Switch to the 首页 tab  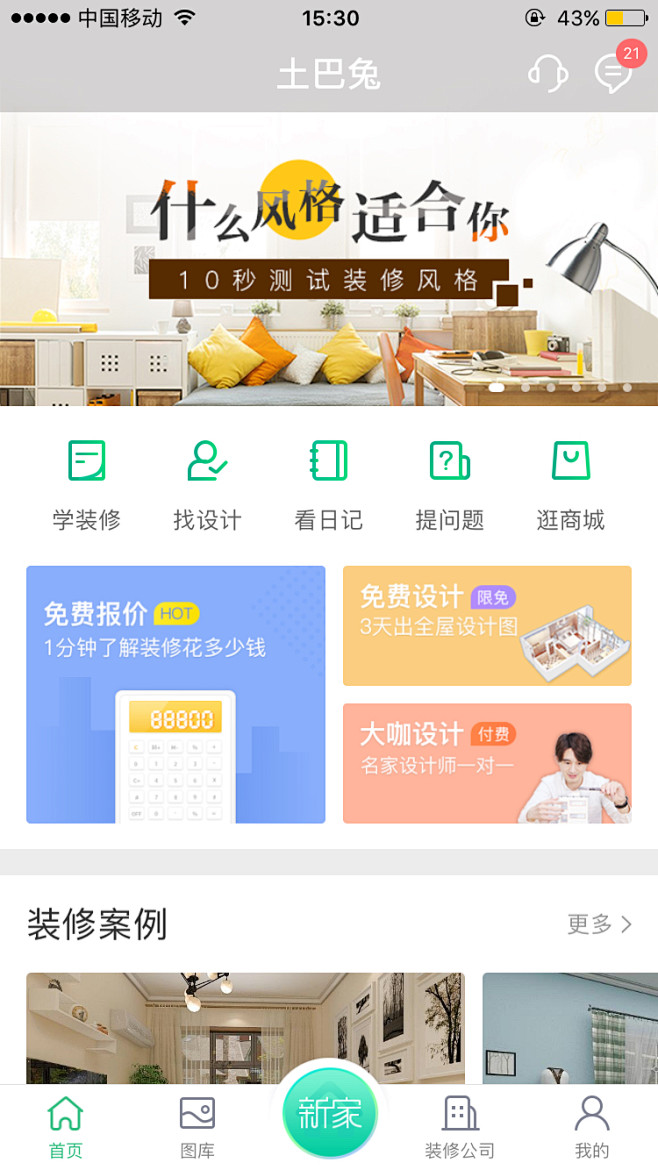(66, 1126)
